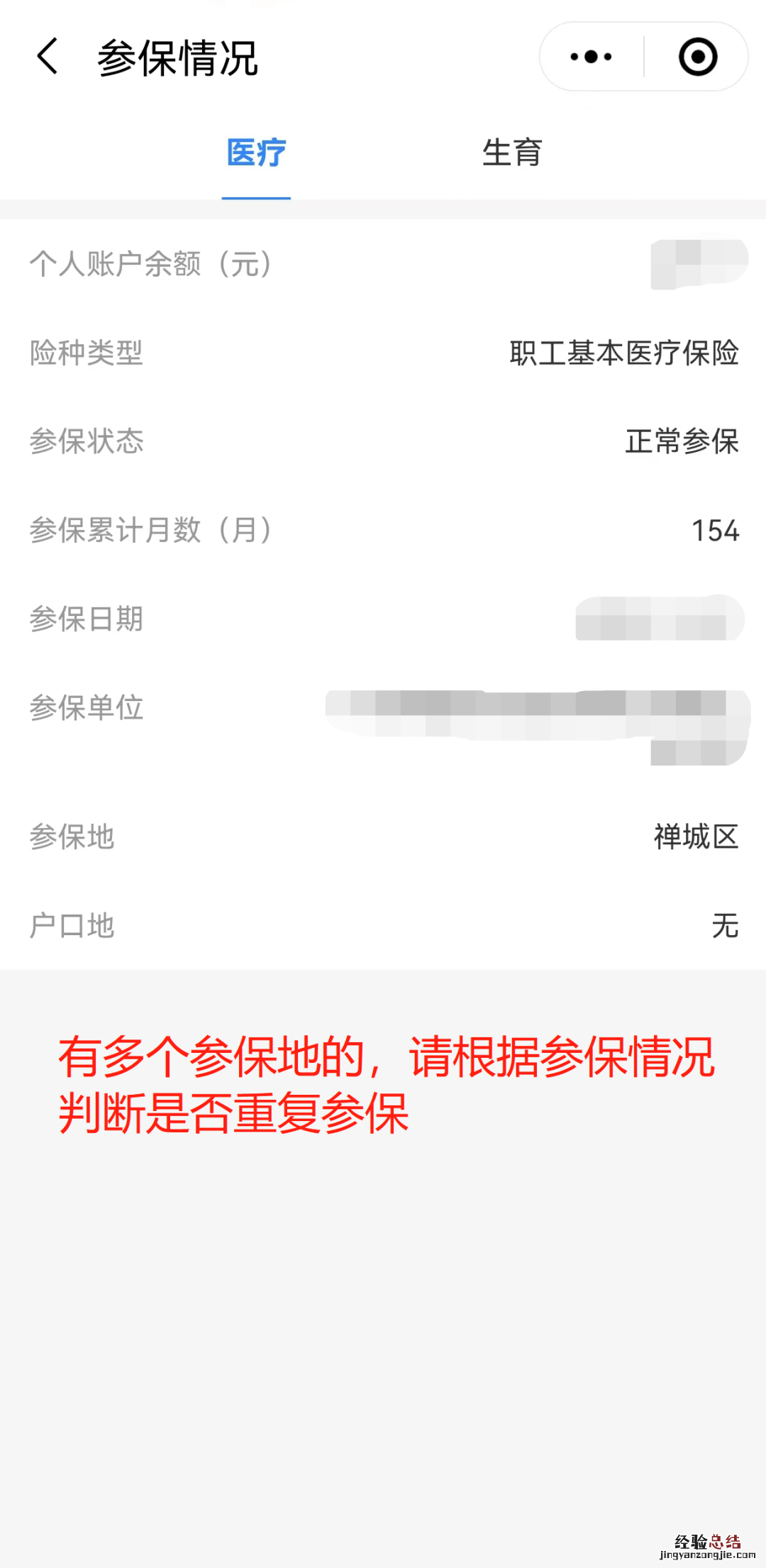Open the mini program more options menu
Screen dimensions: 766x1568
pyautogui.click(x=591, y=57)
